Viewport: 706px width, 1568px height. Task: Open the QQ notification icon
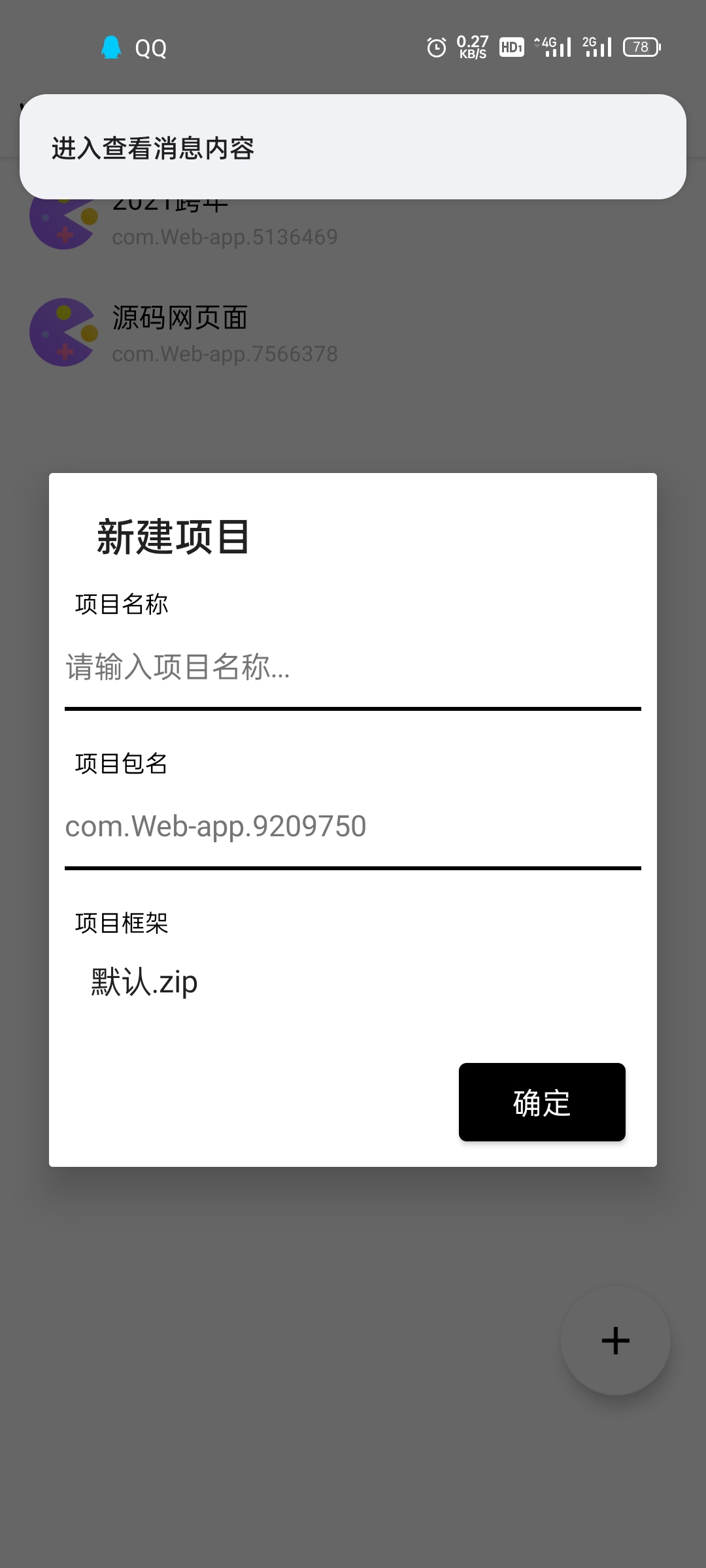coord(111,46)
